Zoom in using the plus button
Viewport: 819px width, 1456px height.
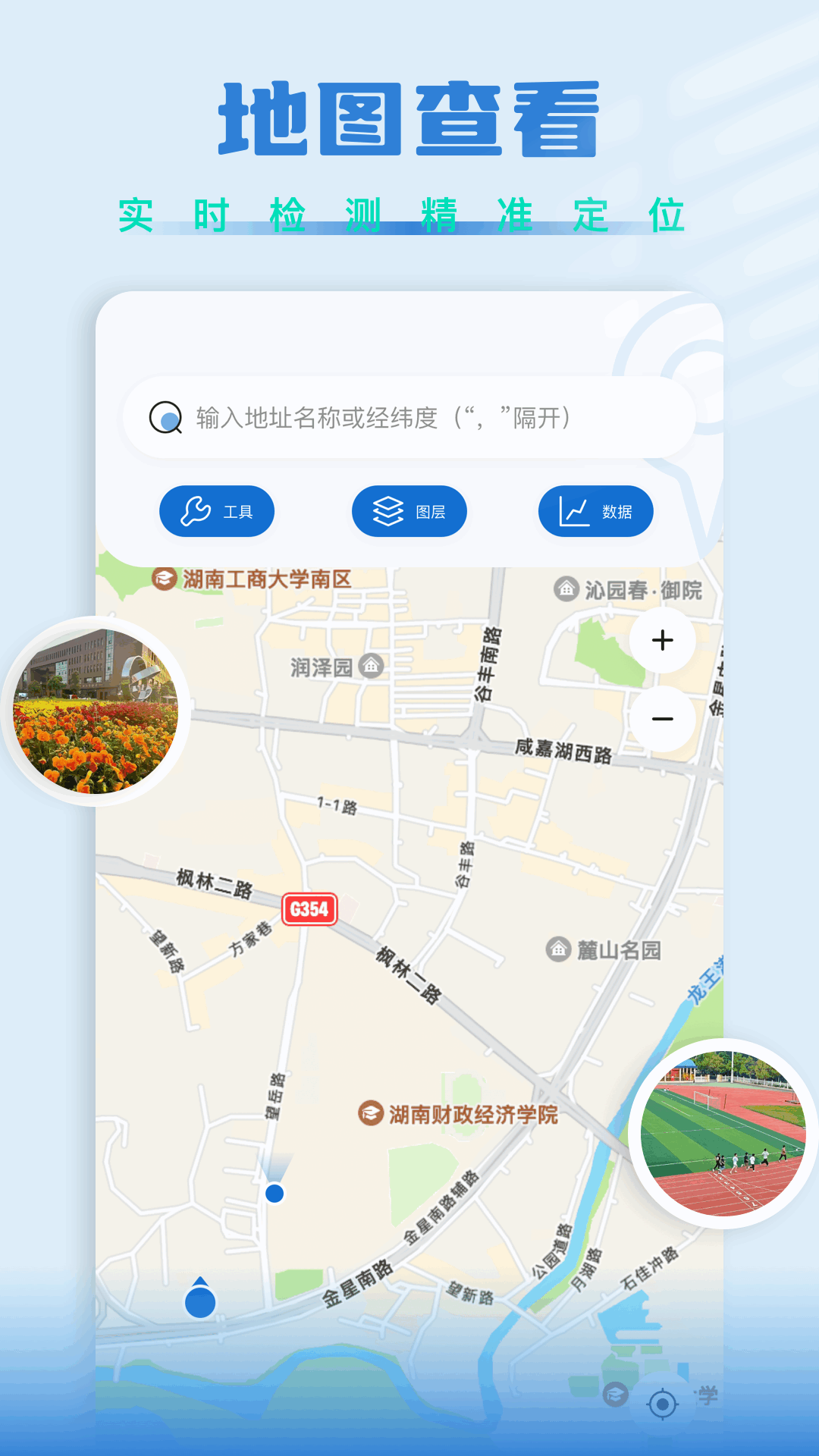tap(661, 641)
